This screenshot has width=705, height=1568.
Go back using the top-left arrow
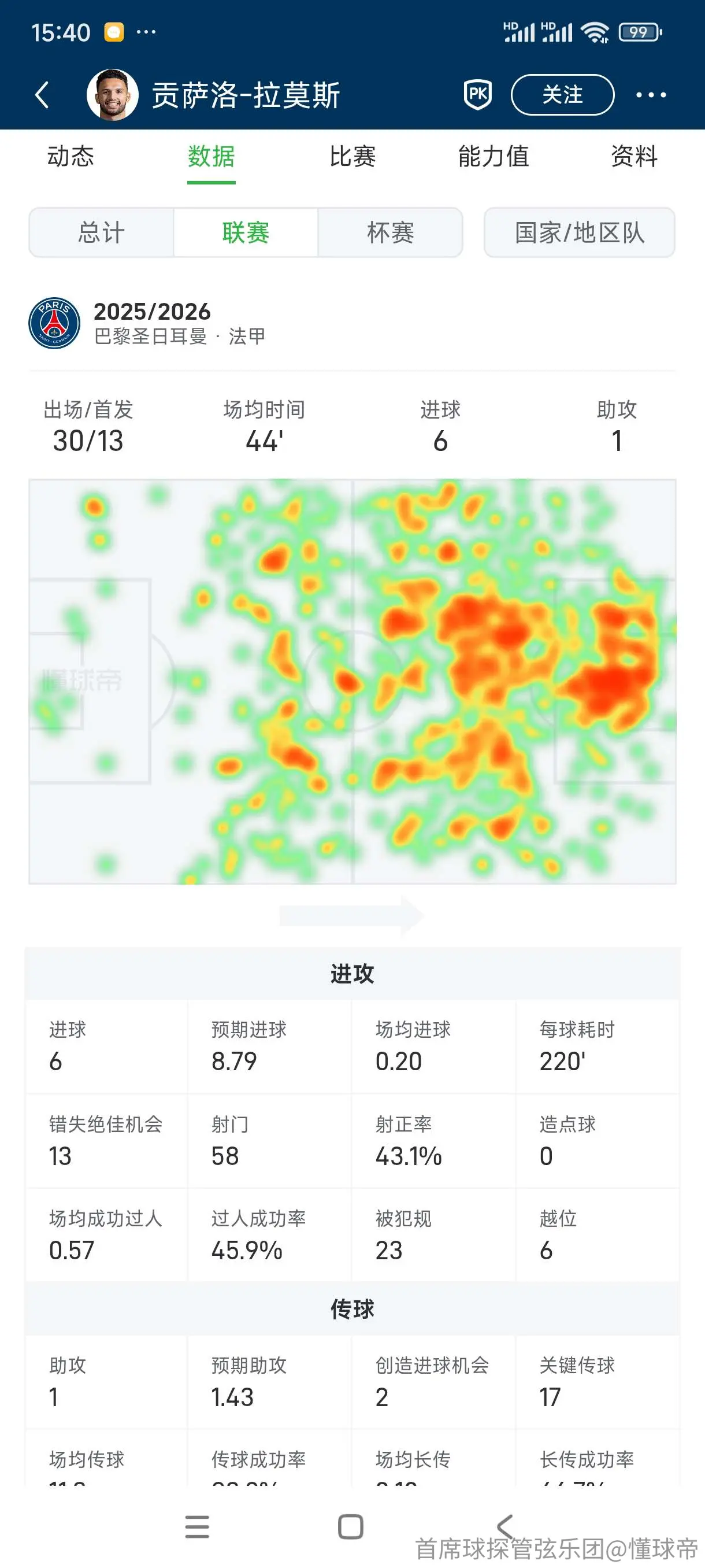pyautogui.click(x=42, y=95)
